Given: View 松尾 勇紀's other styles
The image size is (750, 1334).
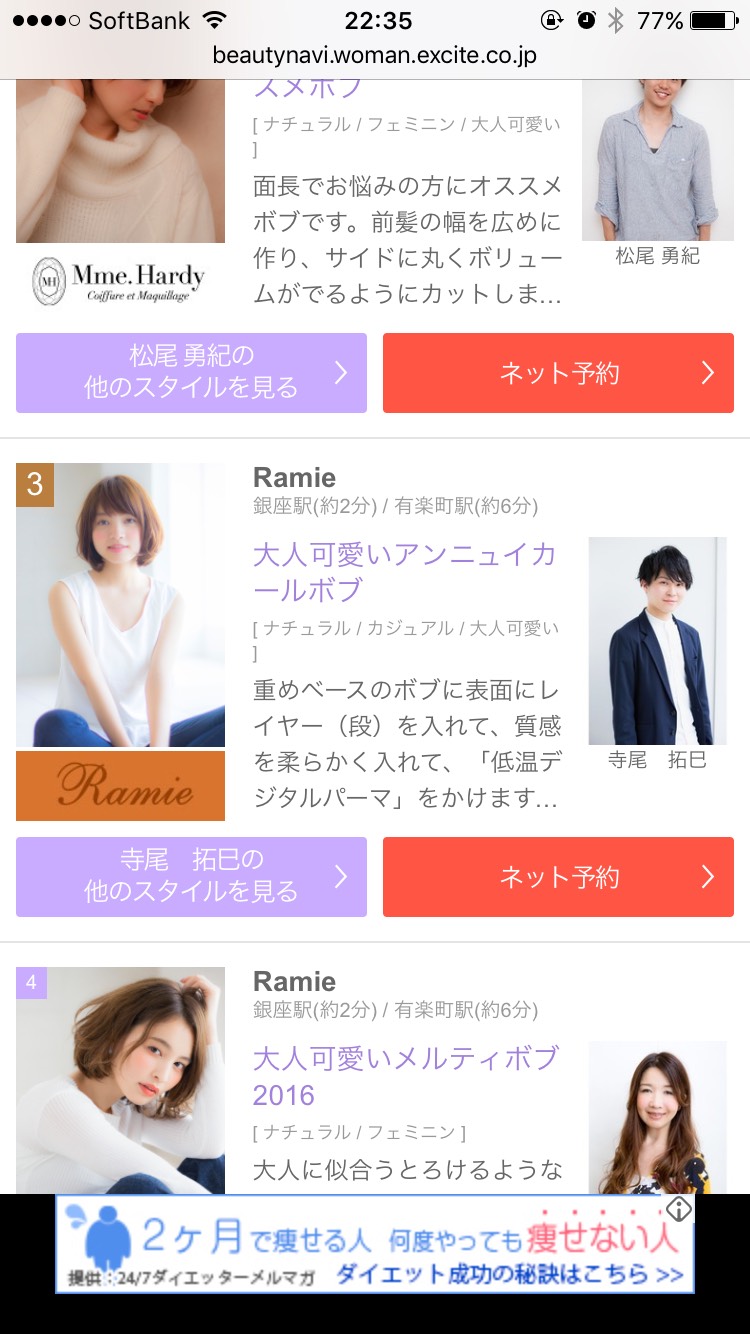Looking at the screenshot, I should [x=191, y=373].
